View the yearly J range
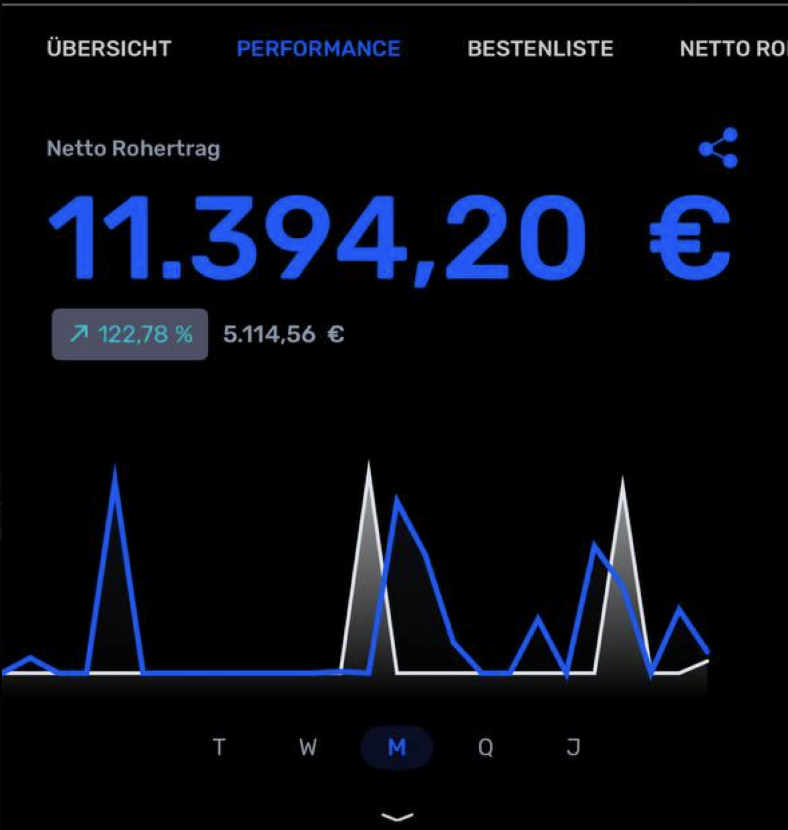788x830 pixels. click(x=573, y=747)
